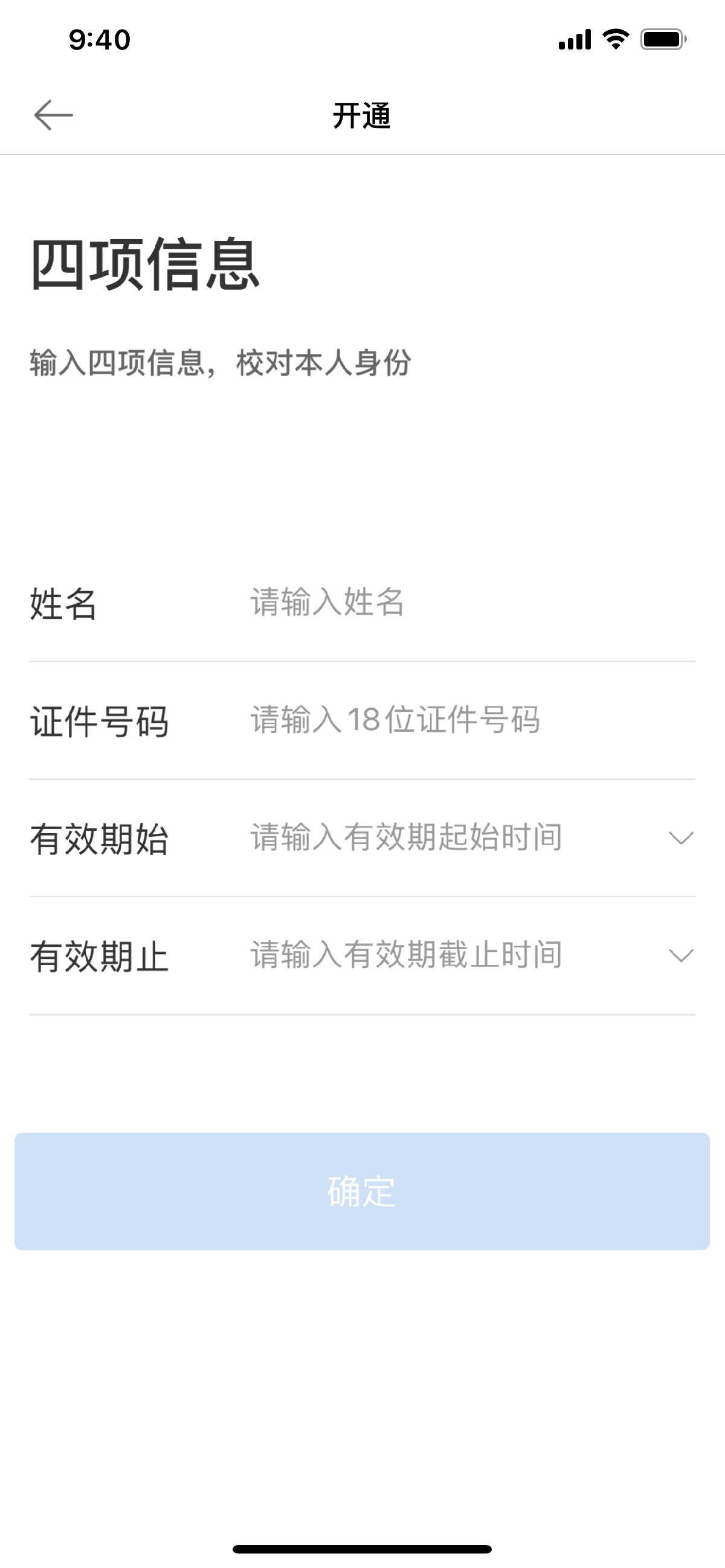Screen dimensions: 725x1568
Task: Open the 有效期始 start date picker
Action: pyautogui.click(x=469, y=837)
